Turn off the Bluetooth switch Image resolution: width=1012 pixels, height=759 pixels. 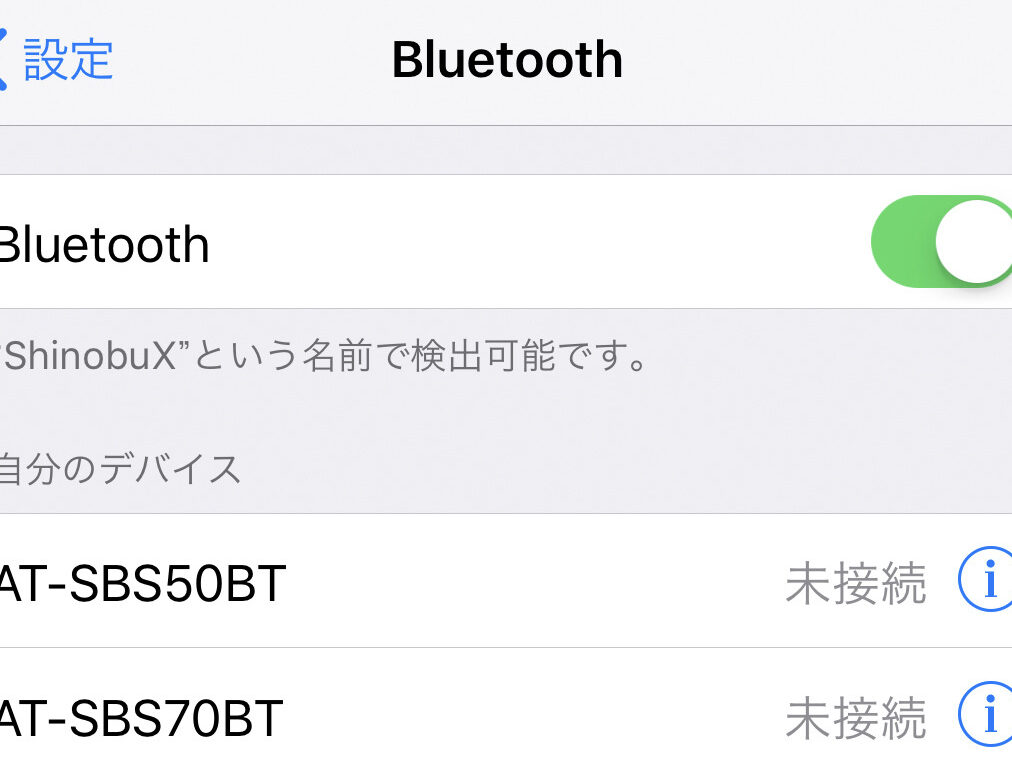point(942,242)
